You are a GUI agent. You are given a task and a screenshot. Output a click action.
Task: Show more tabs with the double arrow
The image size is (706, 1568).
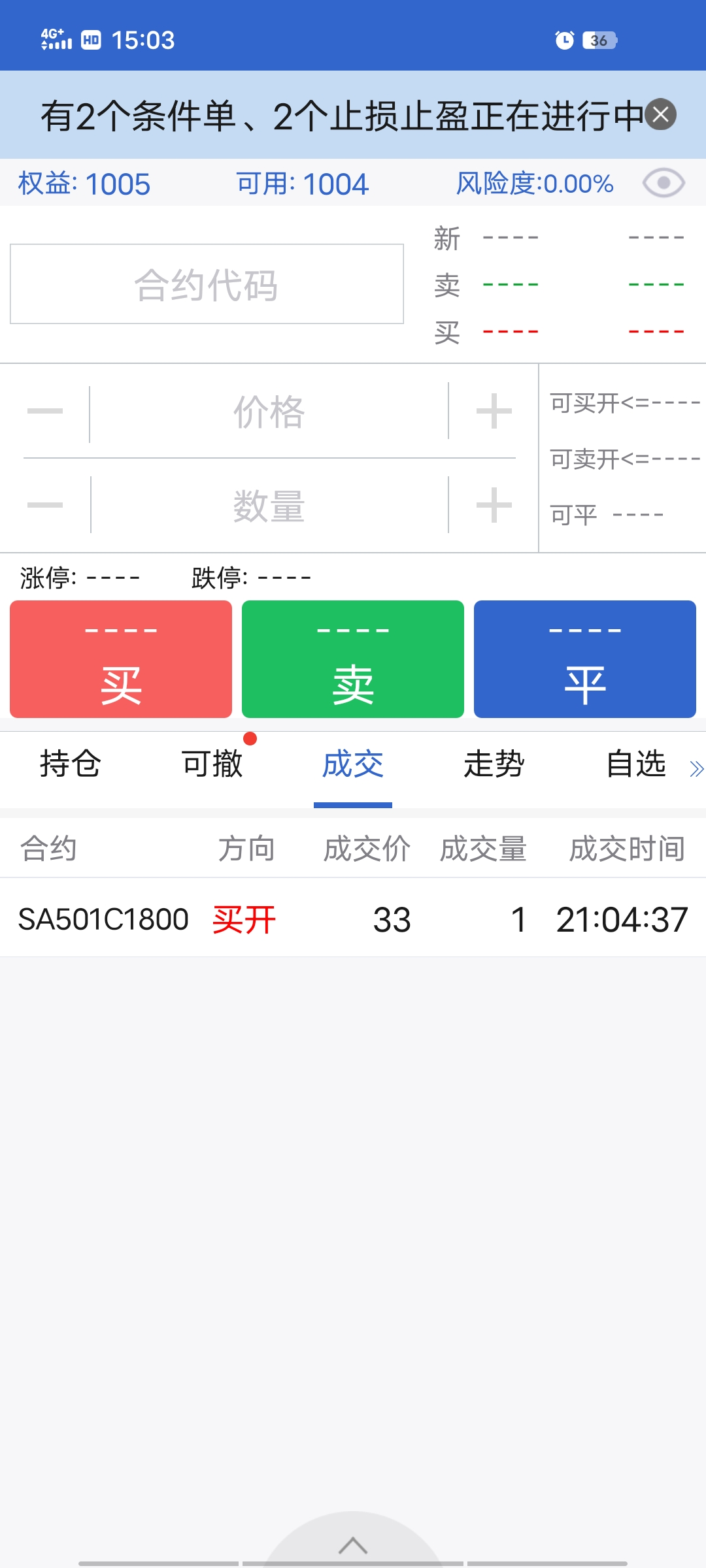click(697, 769)
